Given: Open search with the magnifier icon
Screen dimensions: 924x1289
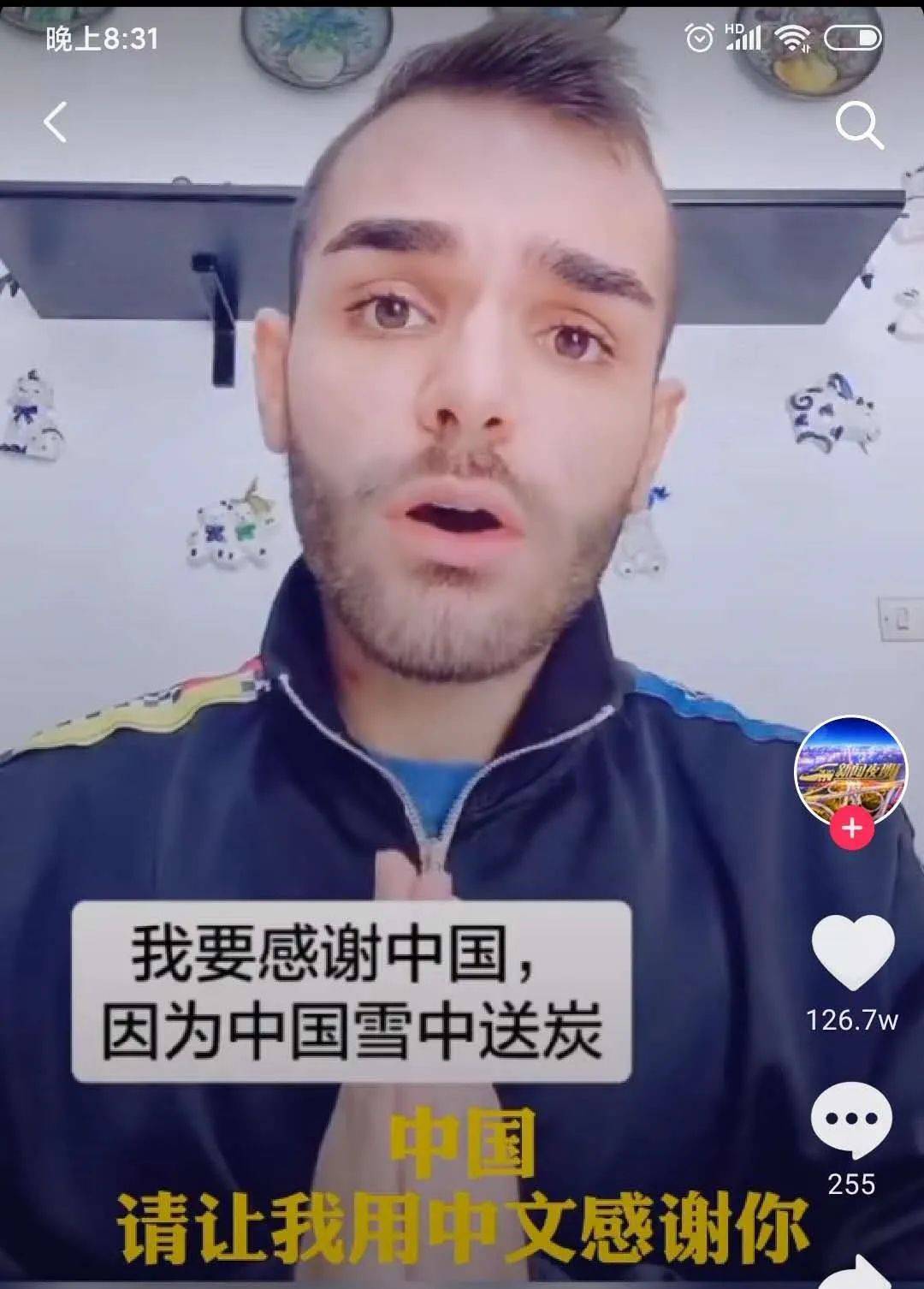Looking at the screenshot, I should pyautogui.click(x=858, y=125).
